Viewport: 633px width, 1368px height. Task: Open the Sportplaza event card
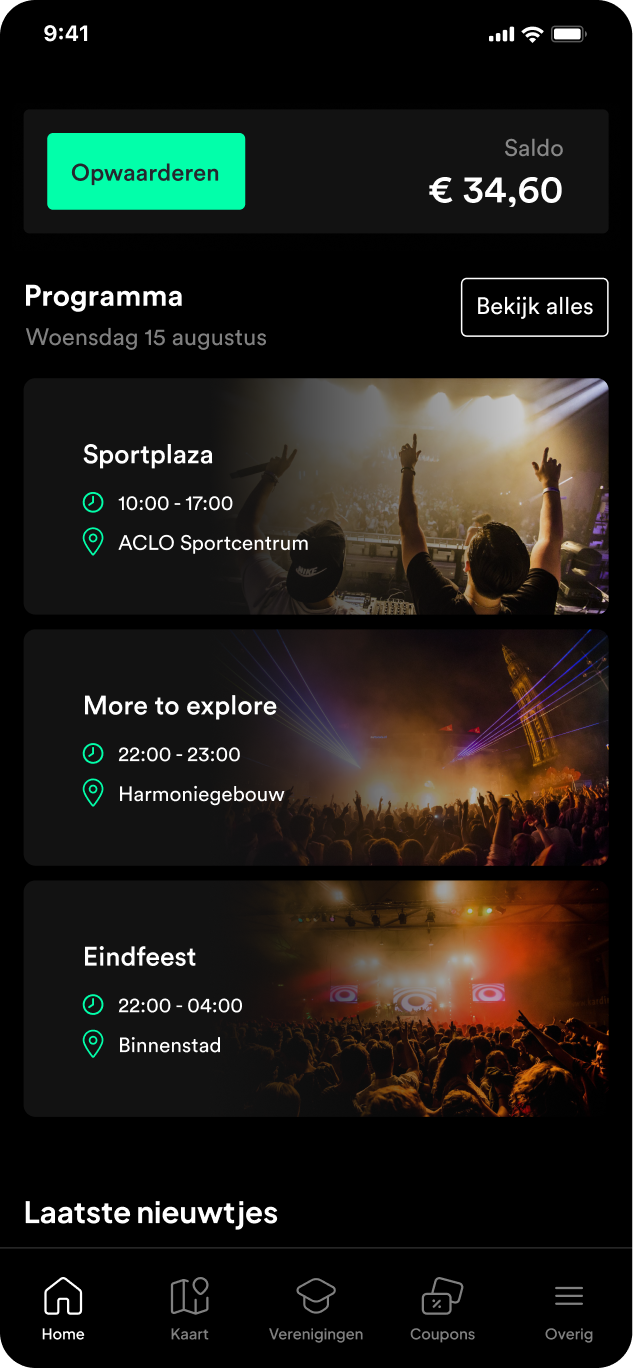(x=316, y=496)
